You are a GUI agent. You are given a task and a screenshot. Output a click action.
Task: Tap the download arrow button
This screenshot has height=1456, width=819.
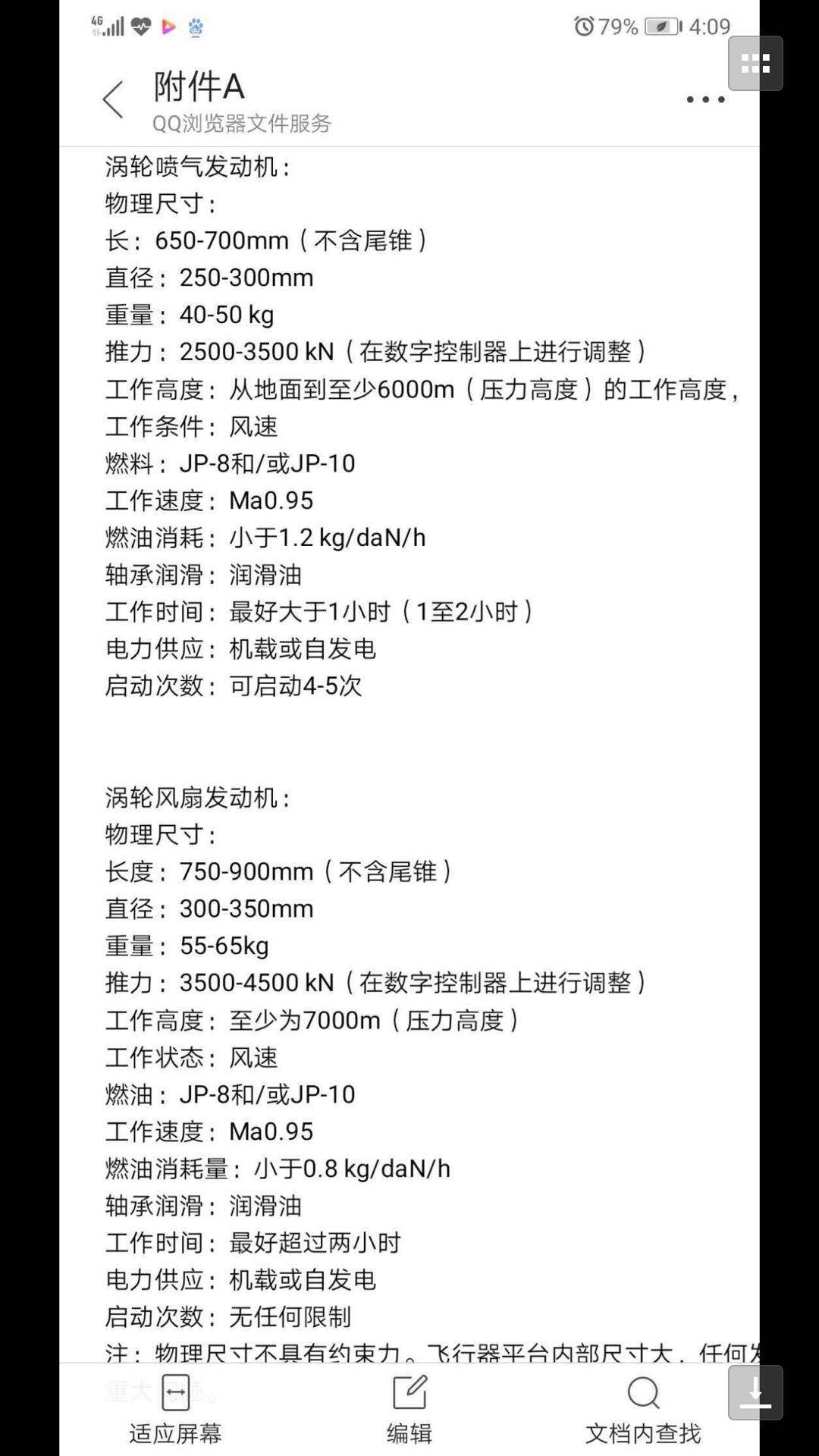(755, 1393)
